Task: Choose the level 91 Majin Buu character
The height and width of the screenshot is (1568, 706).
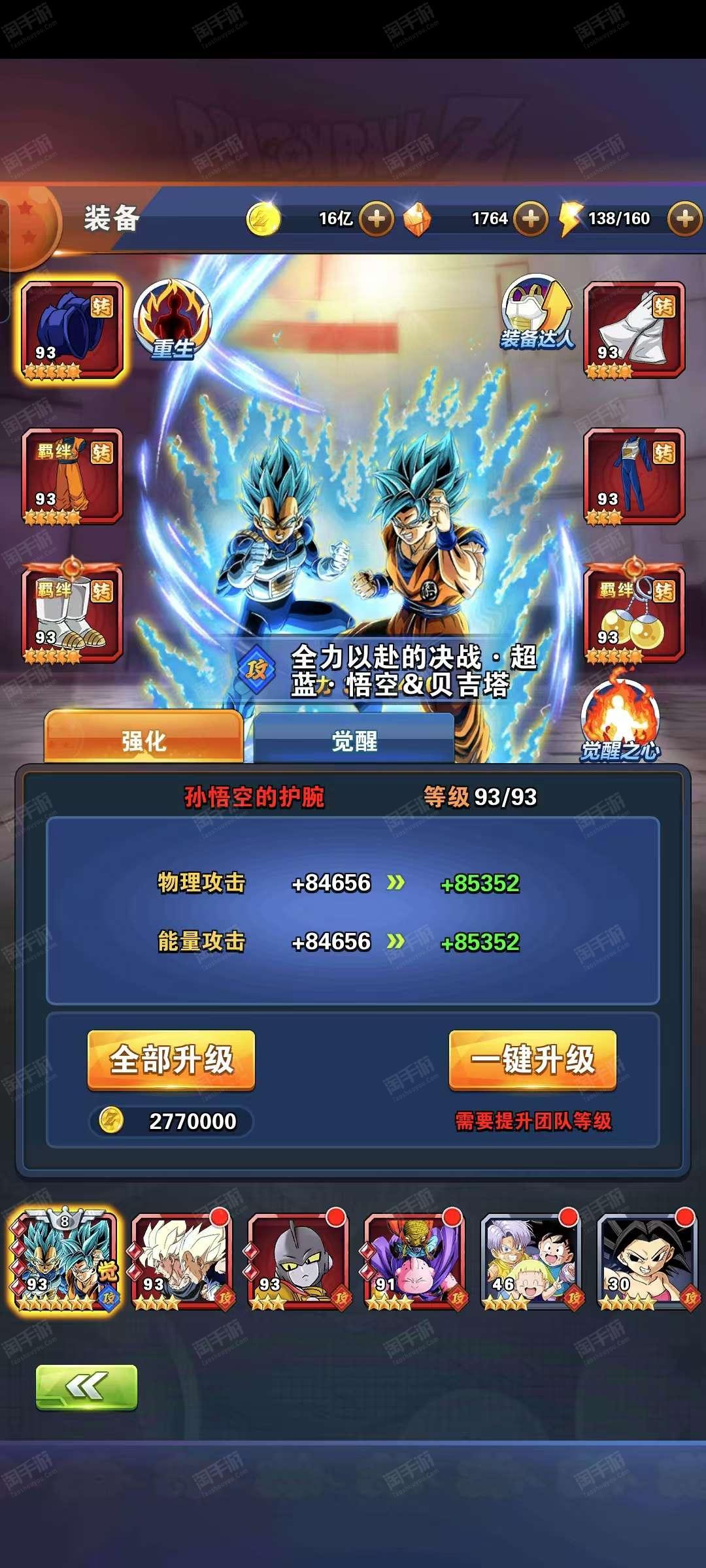Action: [x=414, y=1262]
